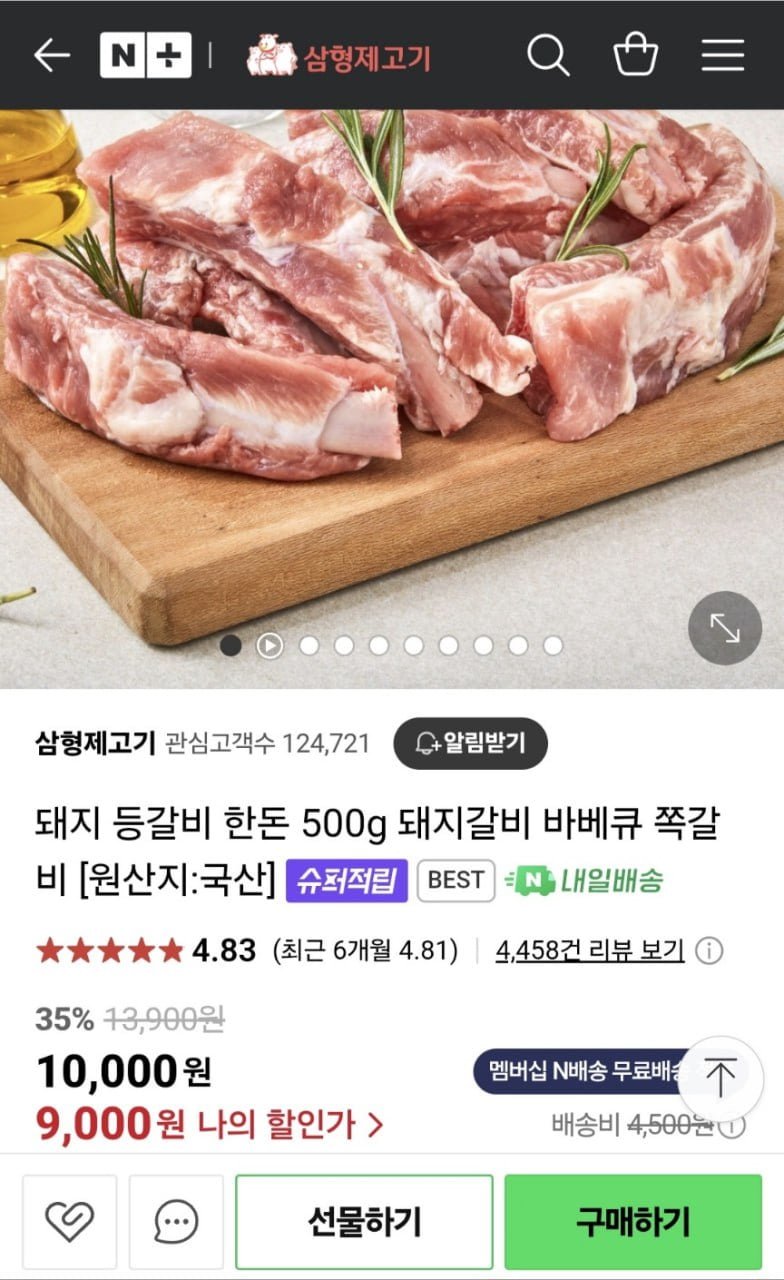
Task: Select 선물하기 to send as gift
Action: coord(364,1221)
